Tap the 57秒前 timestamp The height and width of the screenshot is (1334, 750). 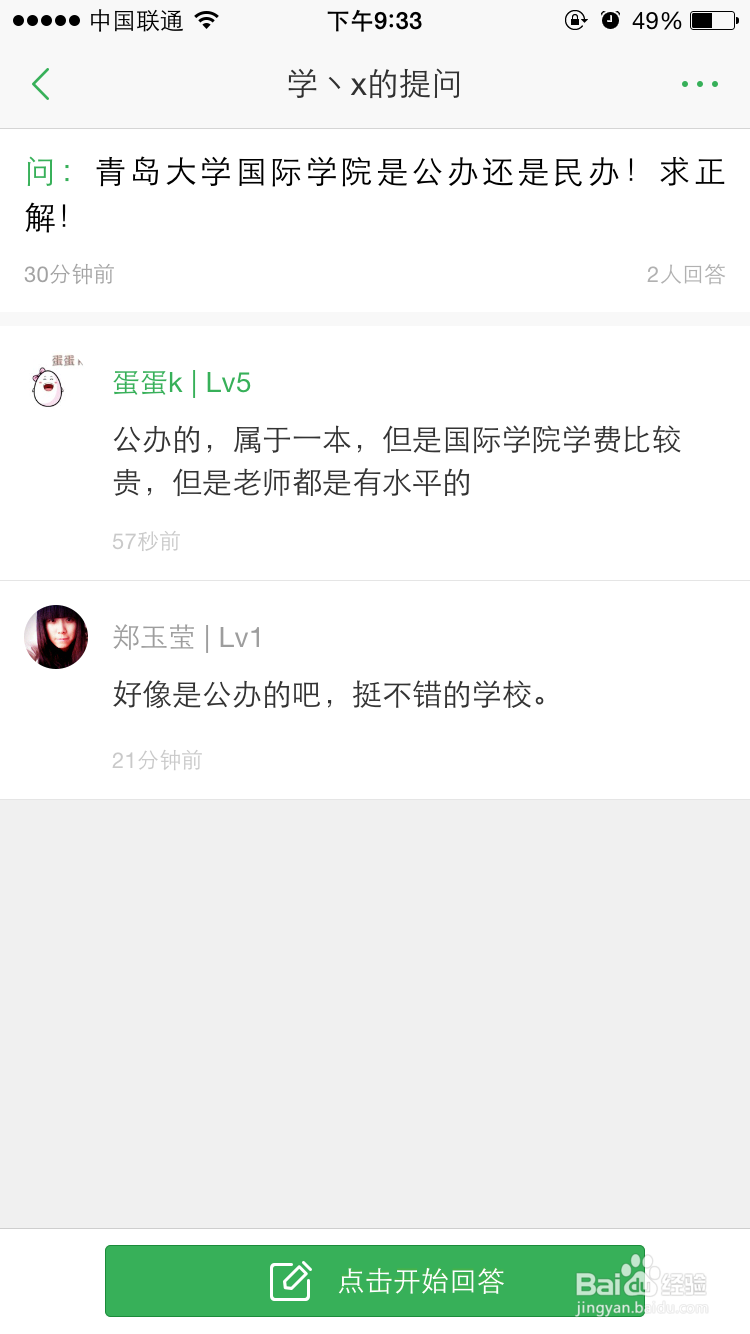coord(146,541)
